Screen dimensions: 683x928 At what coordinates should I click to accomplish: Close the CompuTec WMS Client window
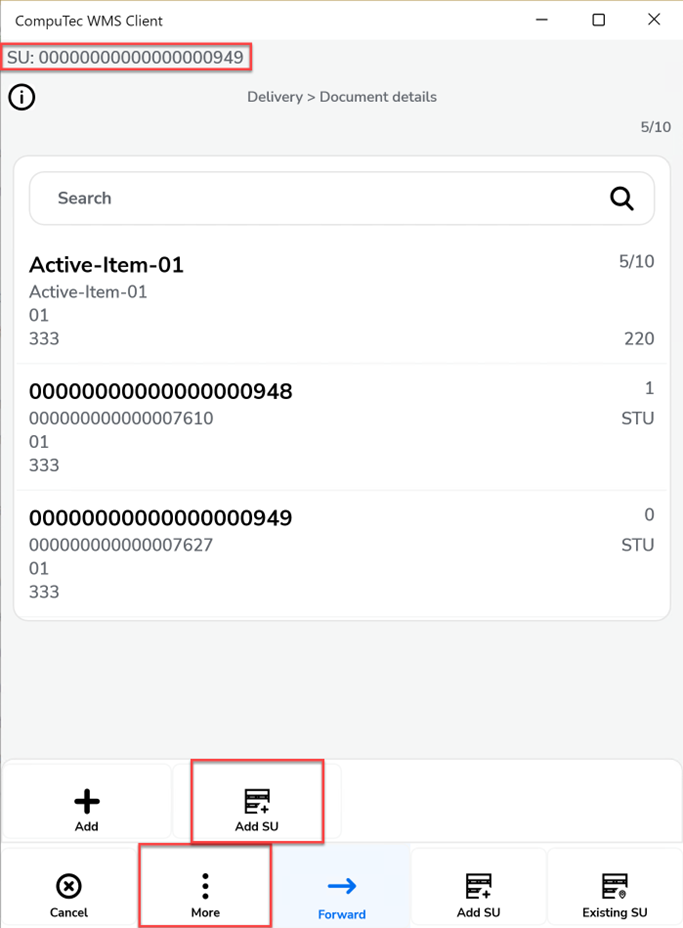point(653,19)
